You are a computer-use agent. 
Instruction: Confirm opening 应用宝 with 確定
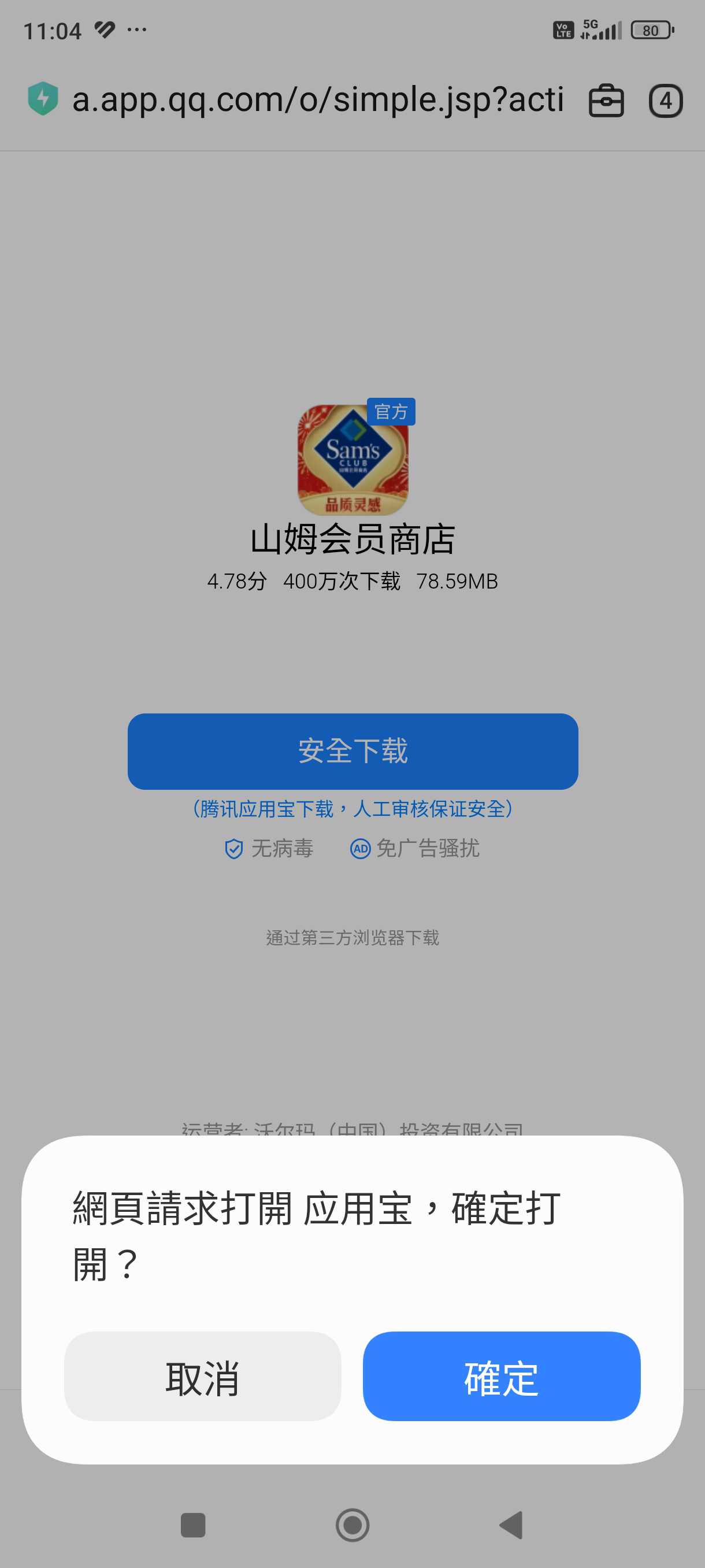click(x=501, y=1375)
